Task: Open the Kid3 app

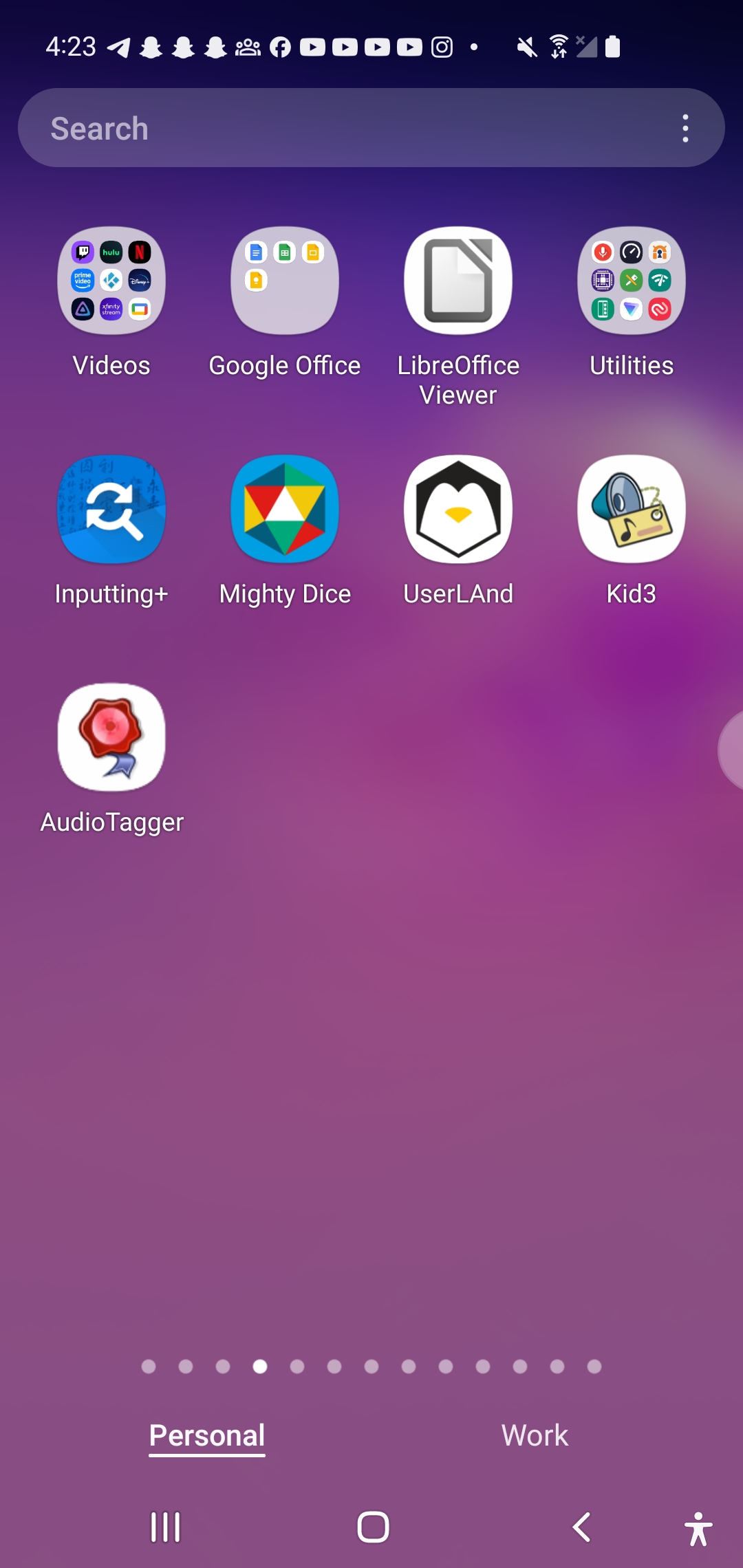Action: coord(632,510)
